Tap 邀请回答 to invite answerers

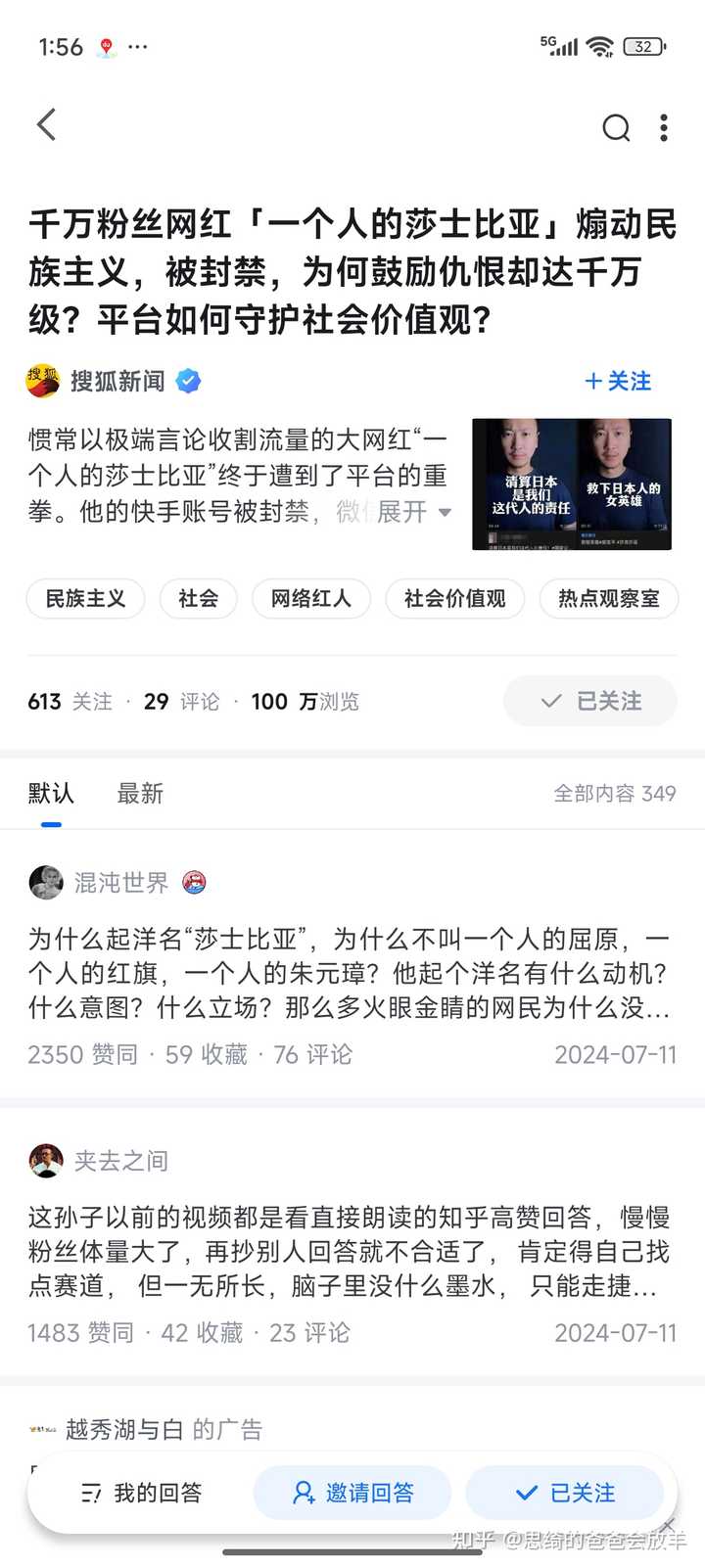[x=352, y=1493]
